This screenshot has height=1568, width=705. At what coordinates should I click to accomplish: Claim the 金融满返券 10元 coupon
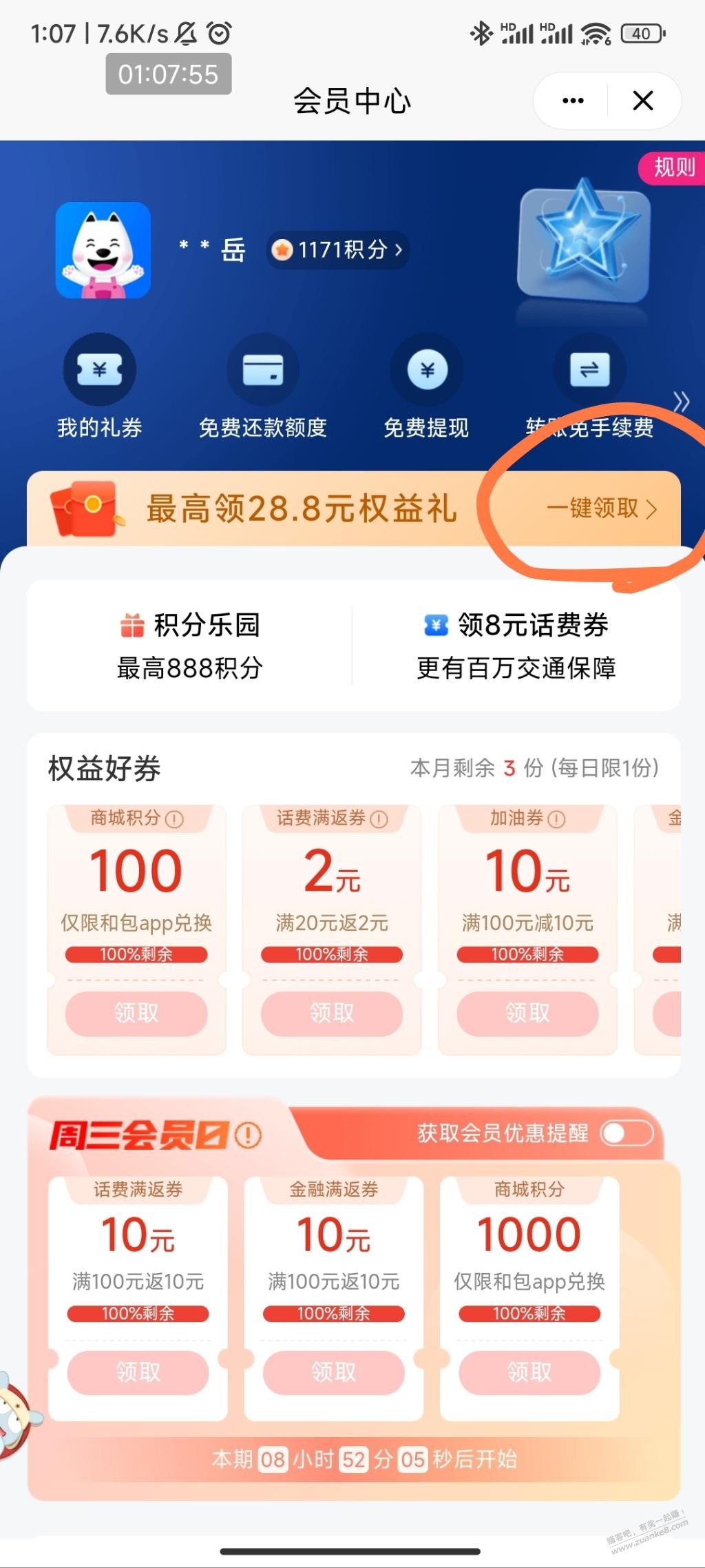334,1372
